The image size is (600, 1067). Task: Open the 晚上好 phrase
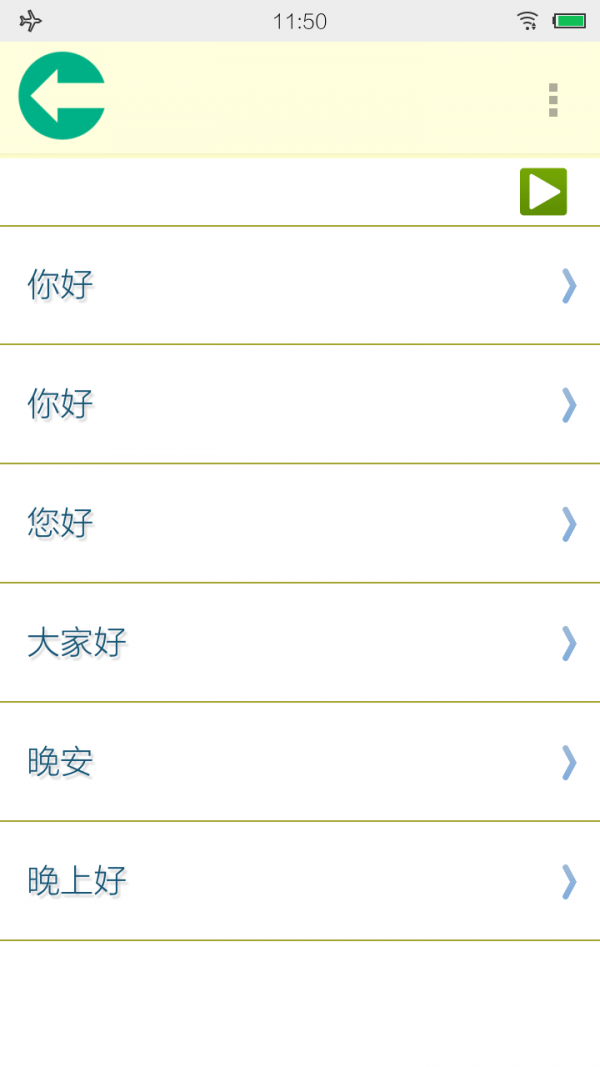pyautogui.click(x=300, y=881)
